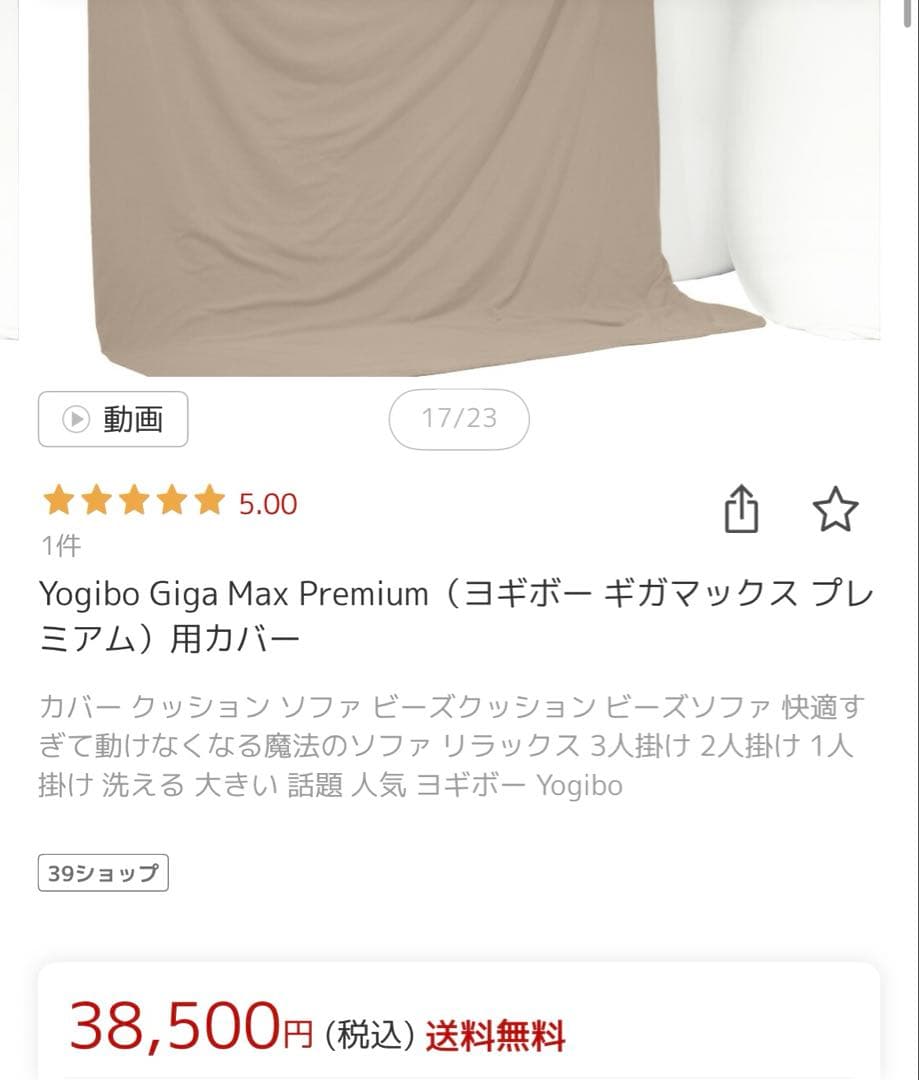Open the product video via 動画 button

(x=113, y=420)
